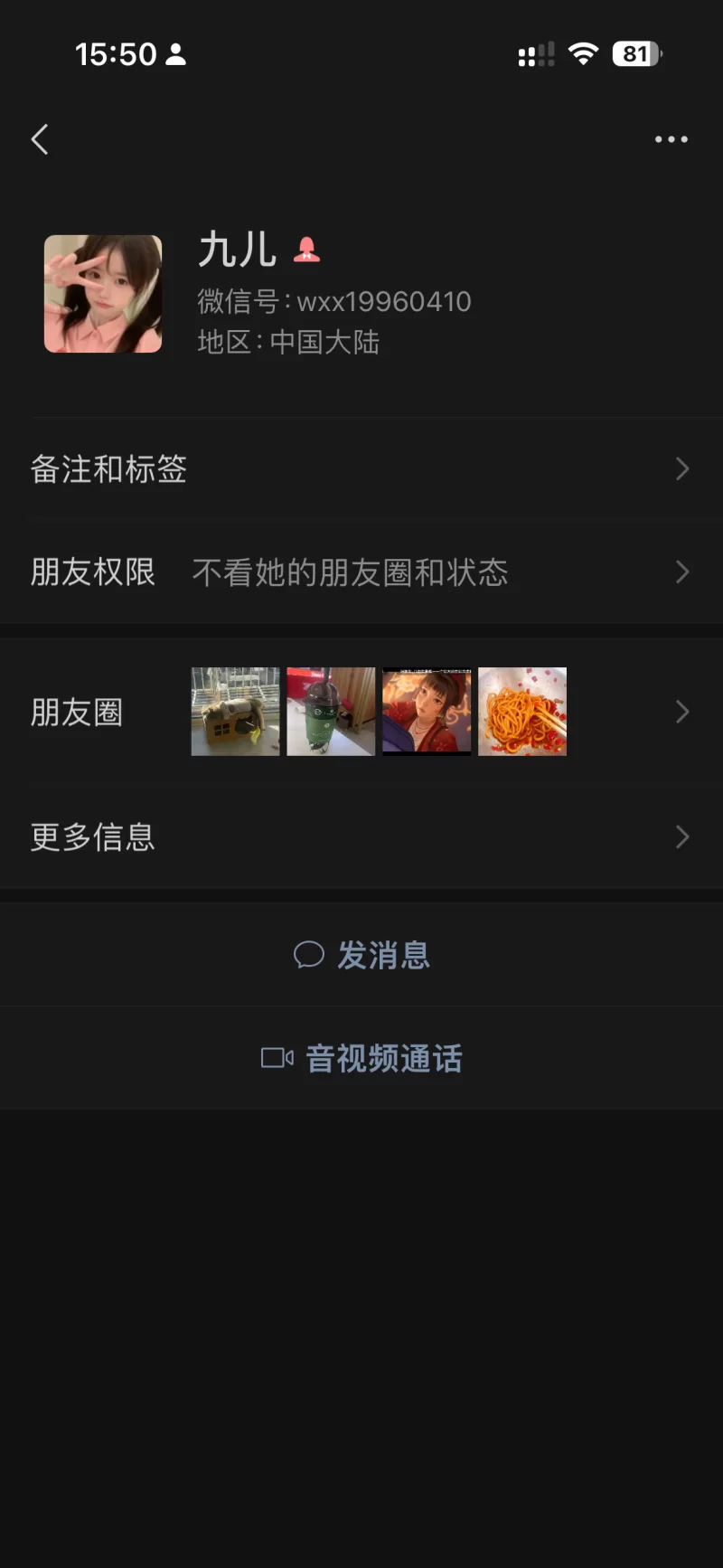Screen dimensions: 723x1568
Task: Open 更多信息 row
Action: coord(361,837)
